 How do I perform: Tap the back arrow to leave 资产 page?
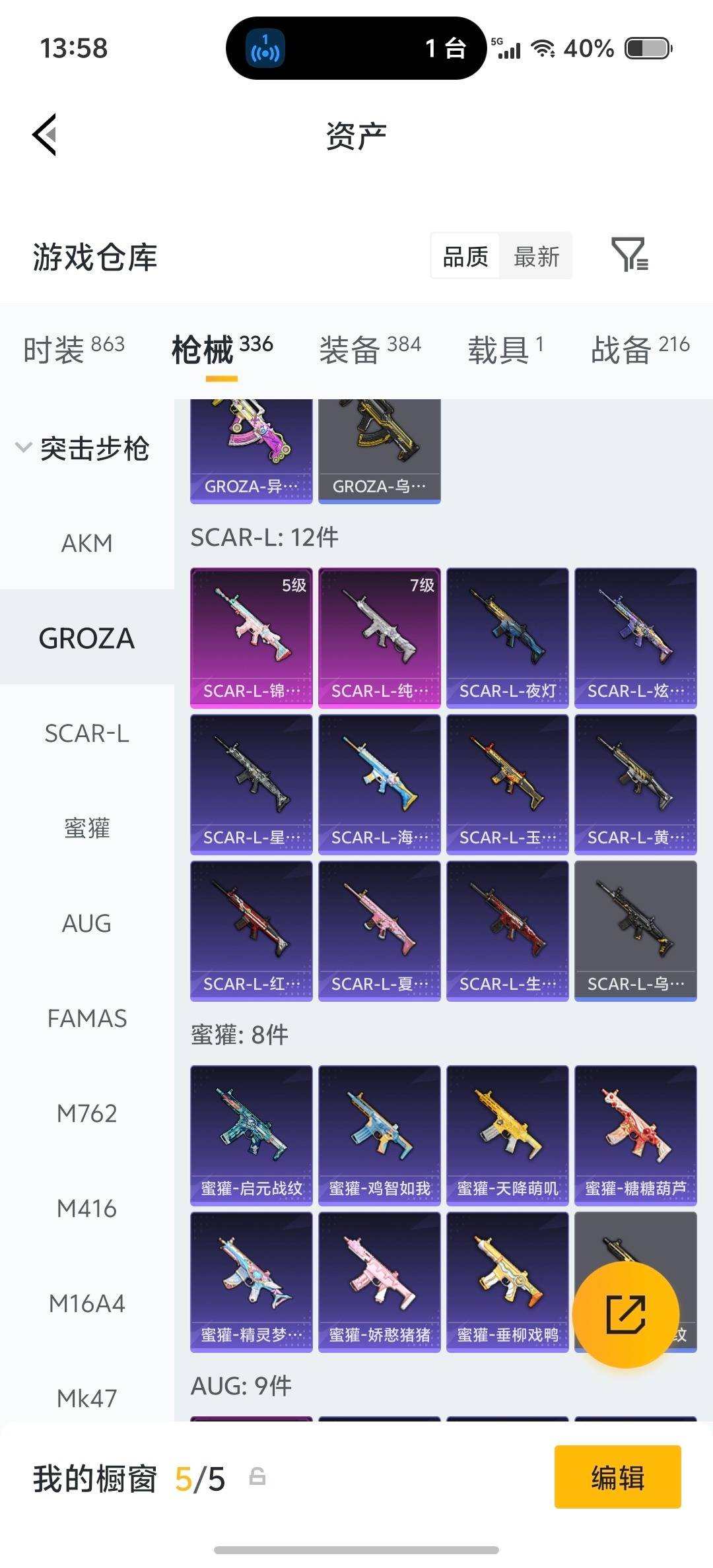click(x=44, y=135)
